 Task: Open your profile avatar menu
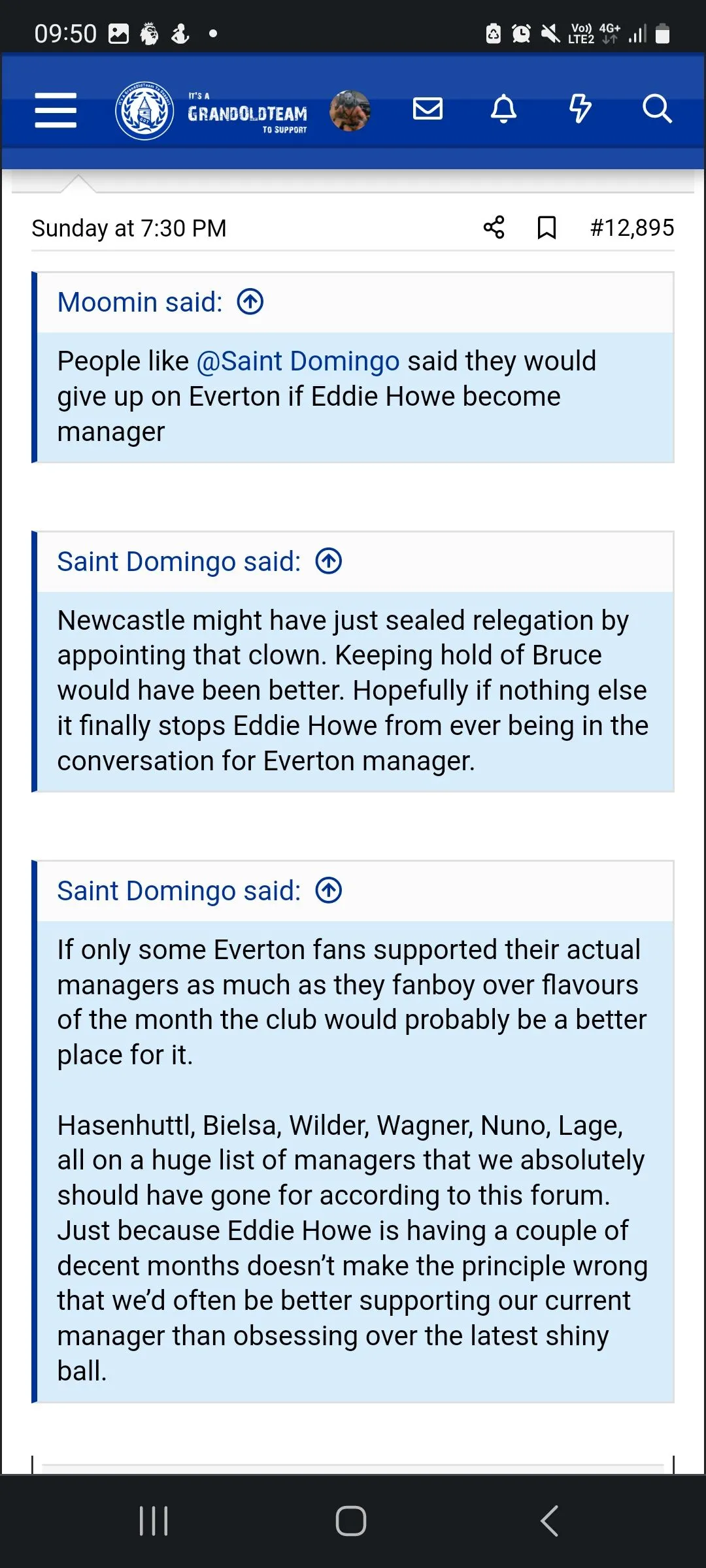(350, 110)
